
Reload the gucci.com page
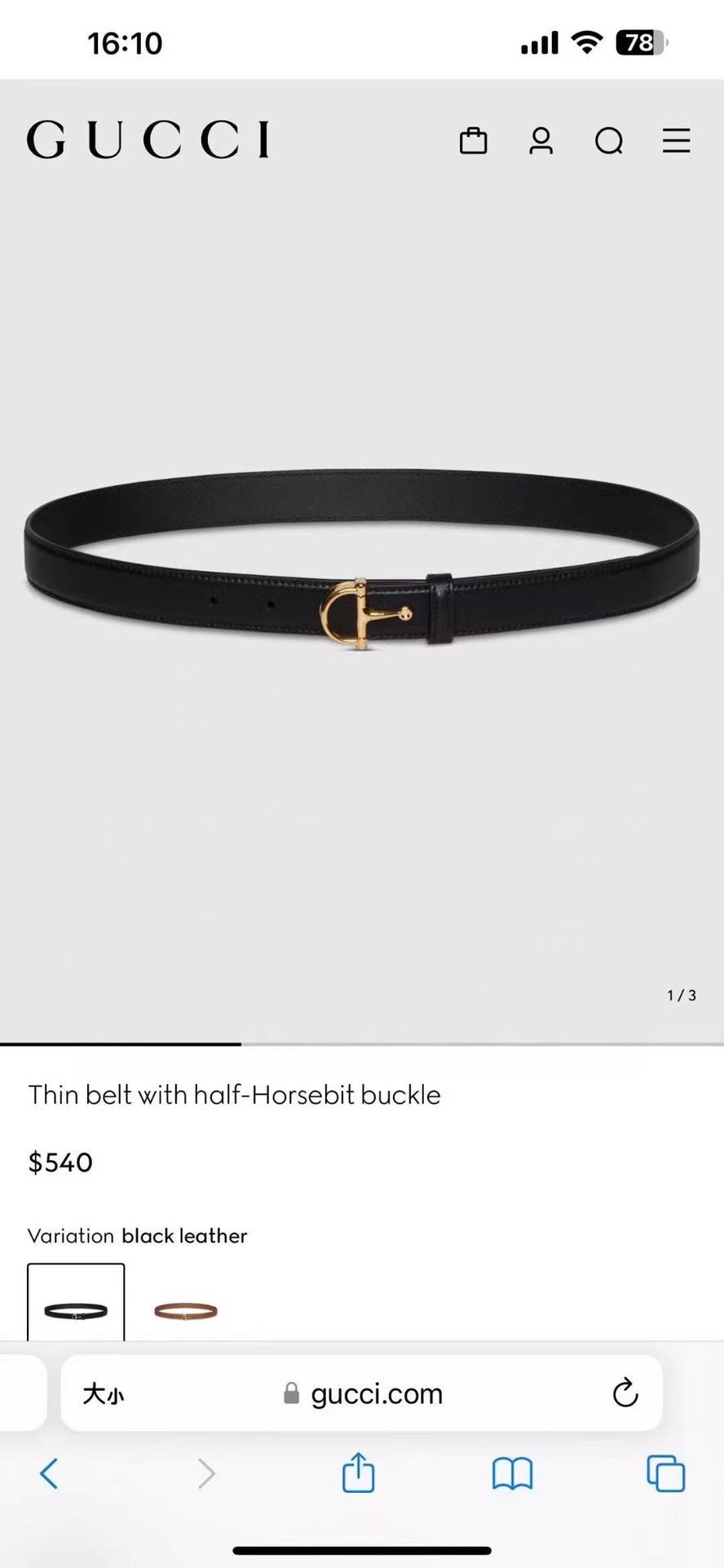coord(625,1393)
